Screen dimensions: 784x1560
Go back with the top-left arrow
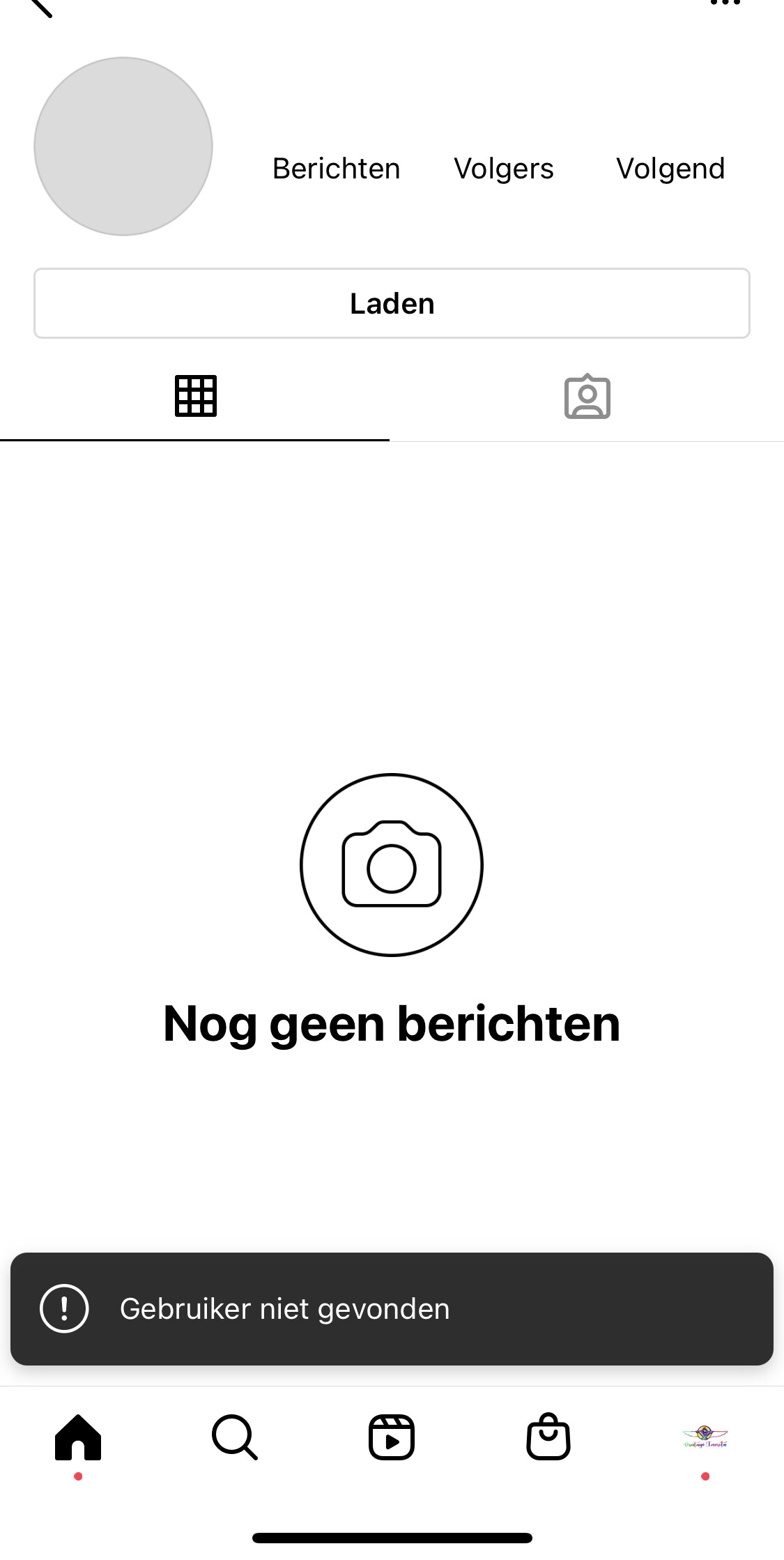pyautogui.click(x=40, y=7)
